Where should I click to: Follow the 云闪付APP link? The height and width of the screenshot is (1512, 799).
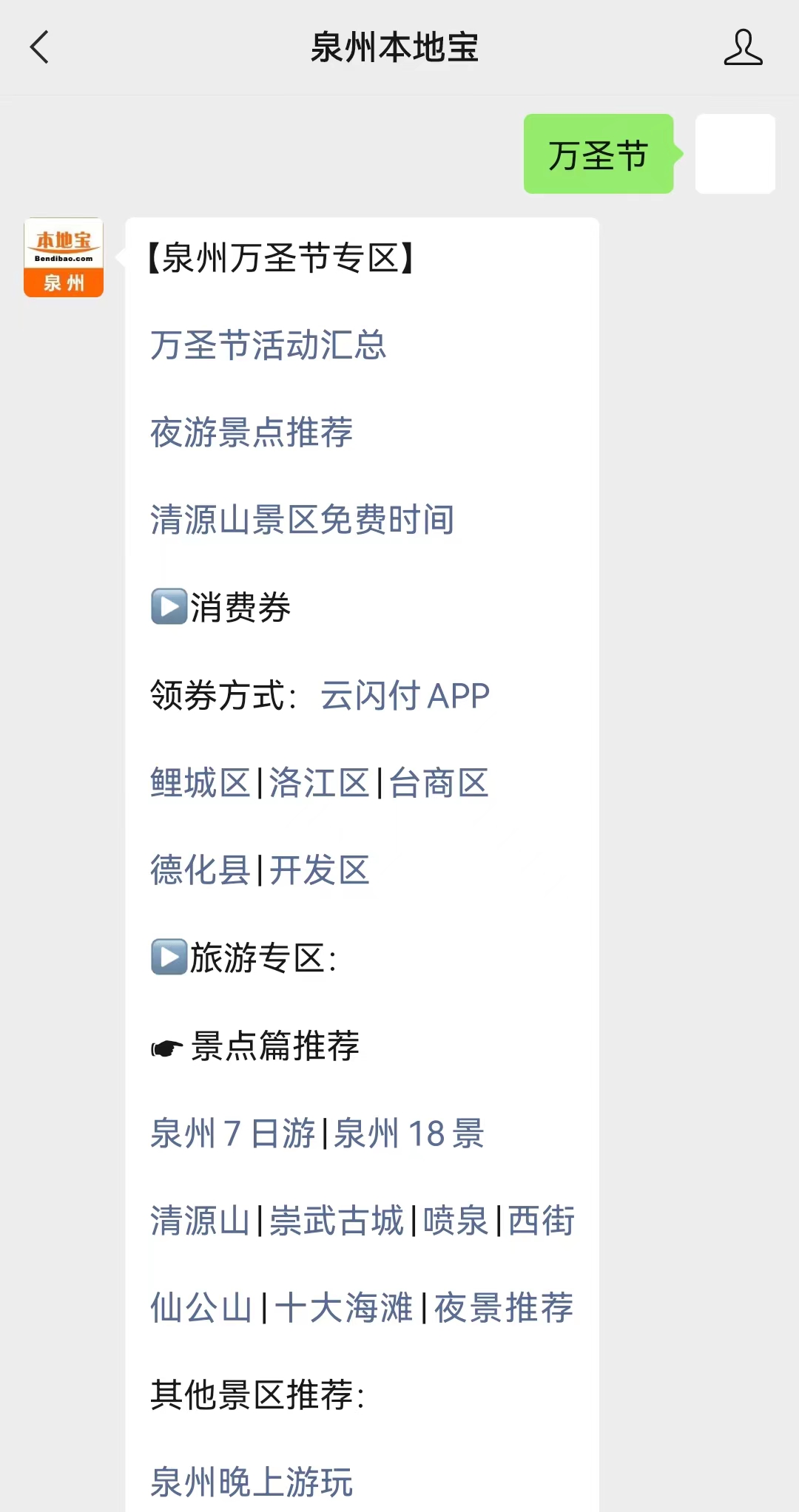pyautogui.click(x=405, y=696)
